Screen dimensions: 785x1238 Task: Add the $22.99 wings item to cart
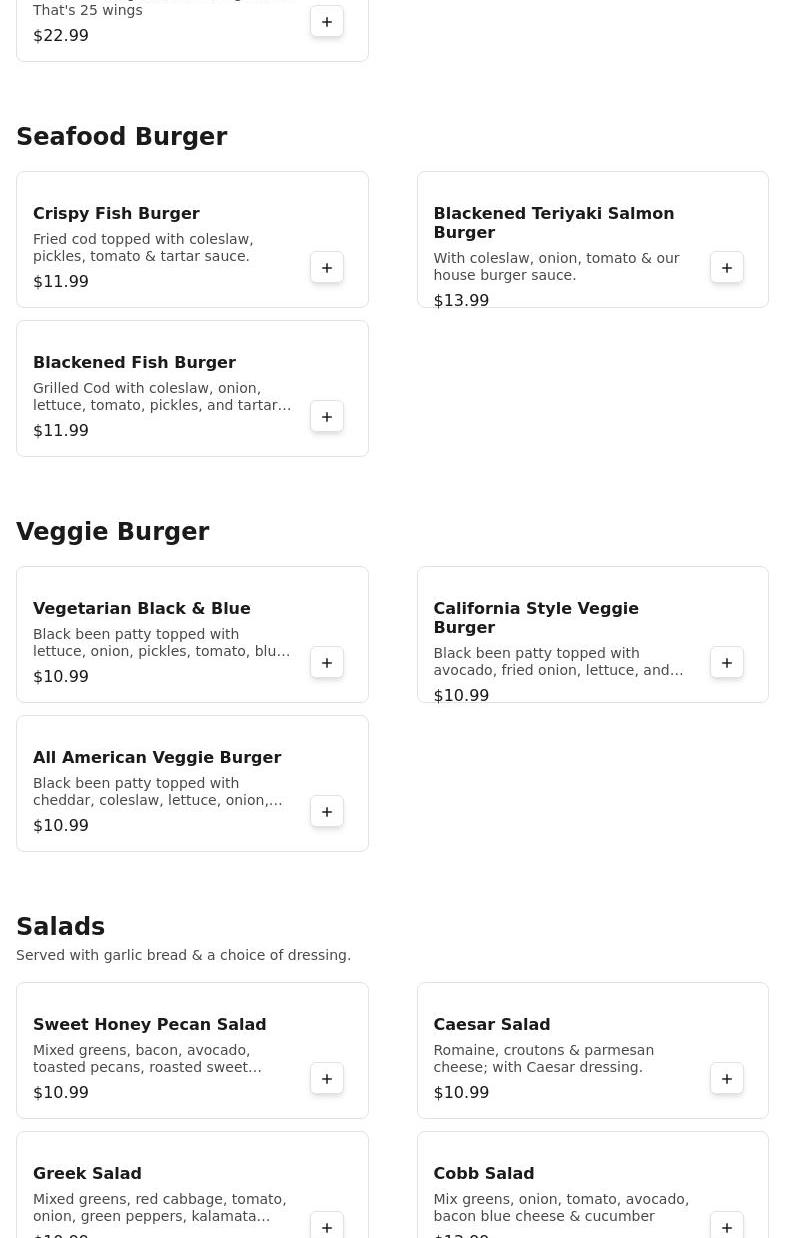tap(327, 22)
